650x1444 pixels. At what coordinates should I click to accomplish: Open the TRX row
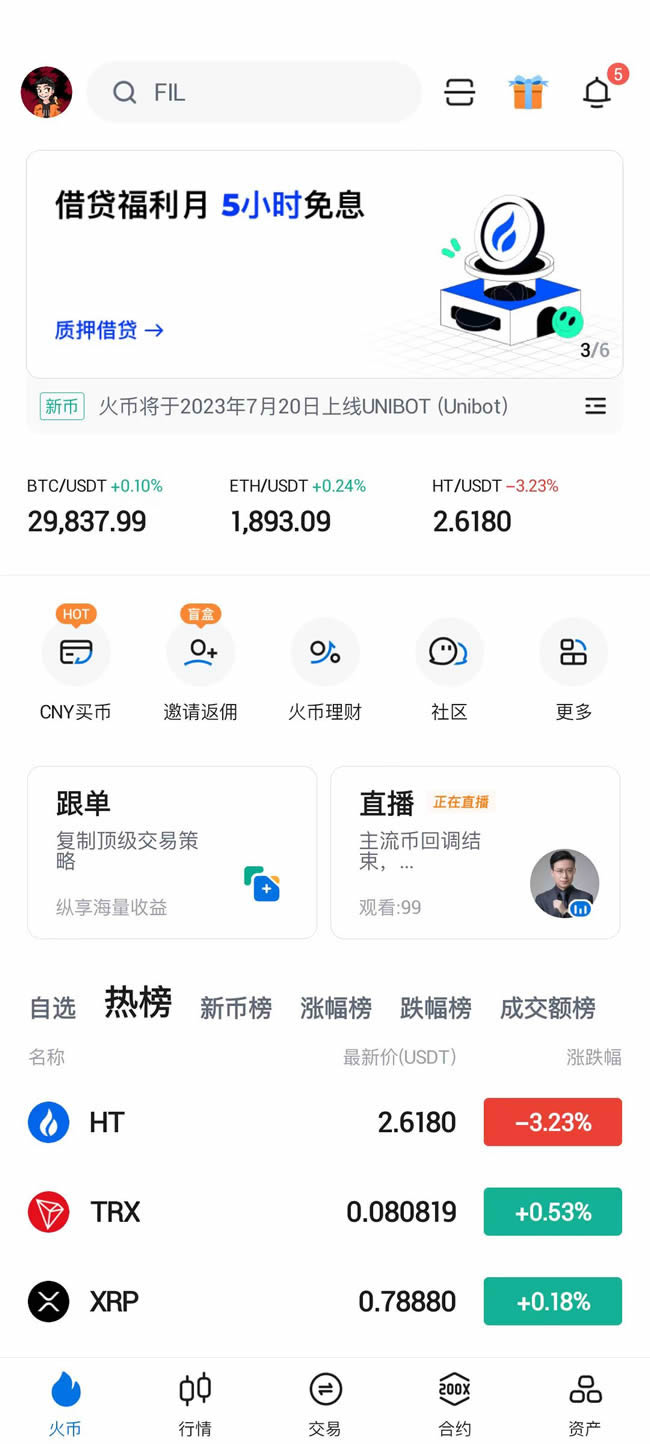click(x=325, y=1212)
